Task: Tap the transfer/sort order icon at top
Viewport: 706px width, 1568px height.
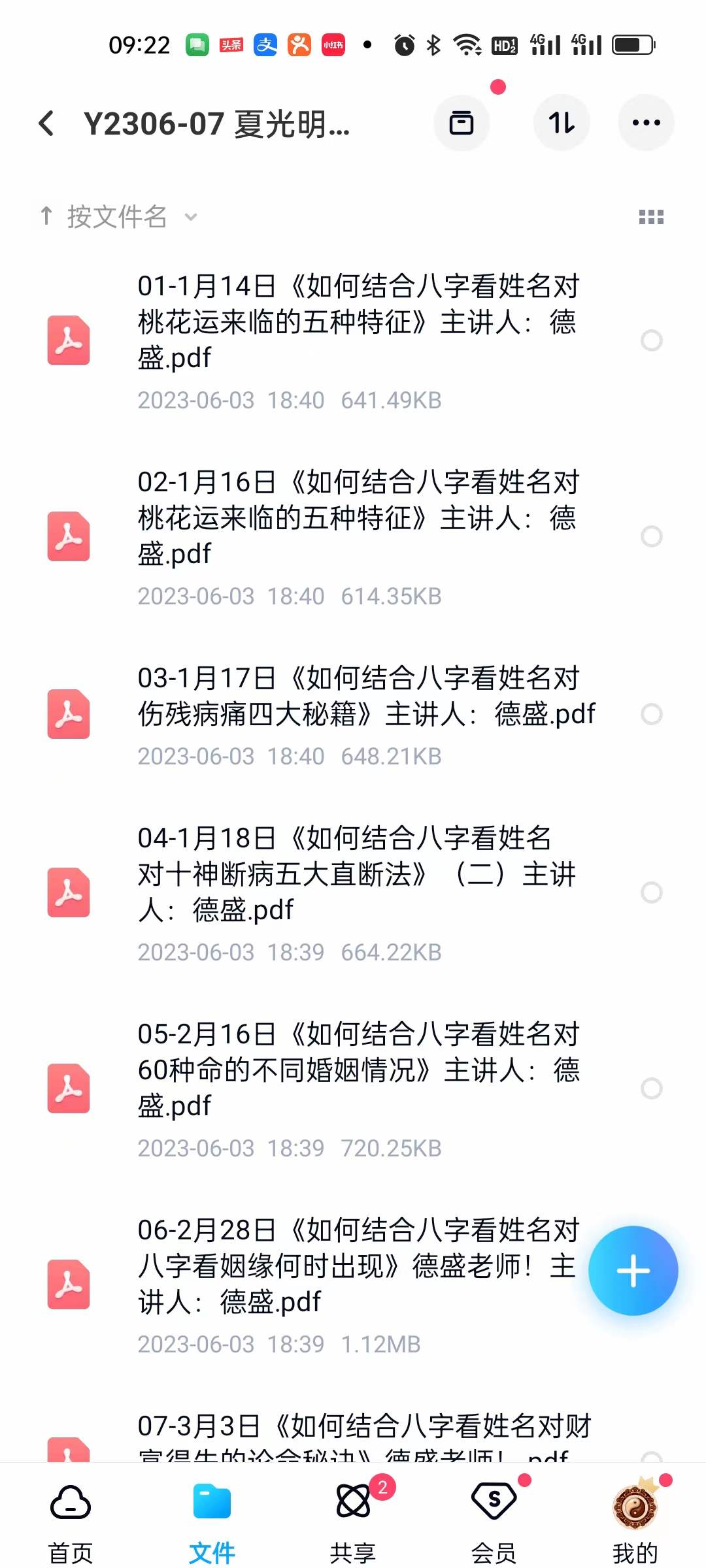Action: 562,122
